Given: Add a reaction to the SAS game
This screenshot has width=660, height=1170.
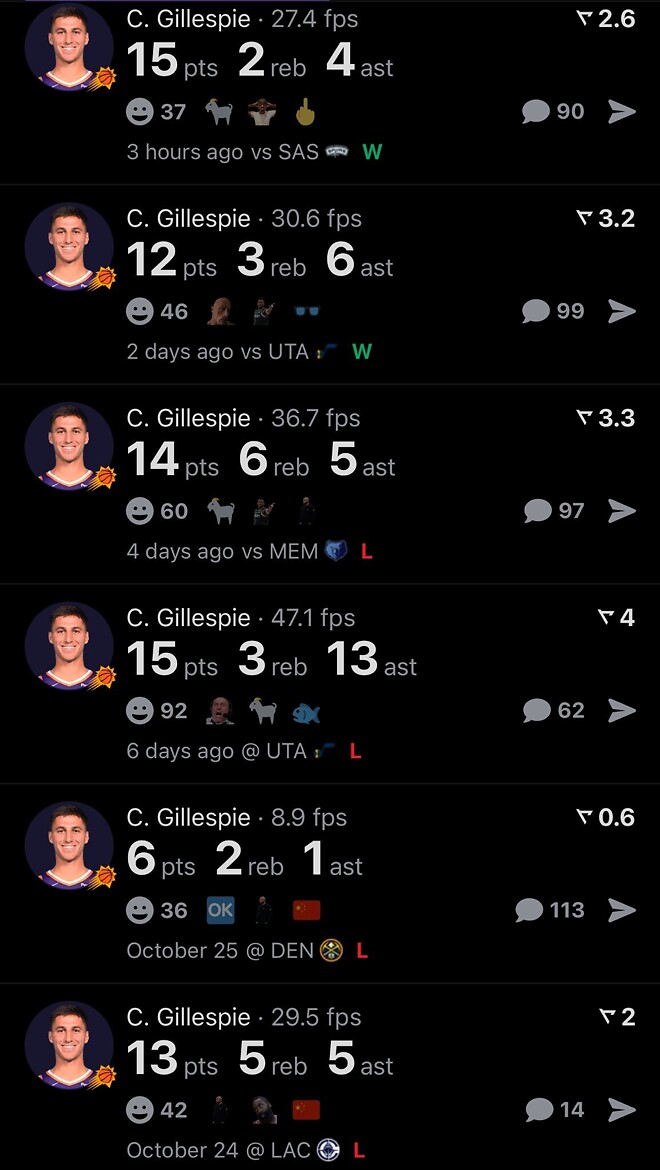Looking at the screenshot, I should click(141, 112).
